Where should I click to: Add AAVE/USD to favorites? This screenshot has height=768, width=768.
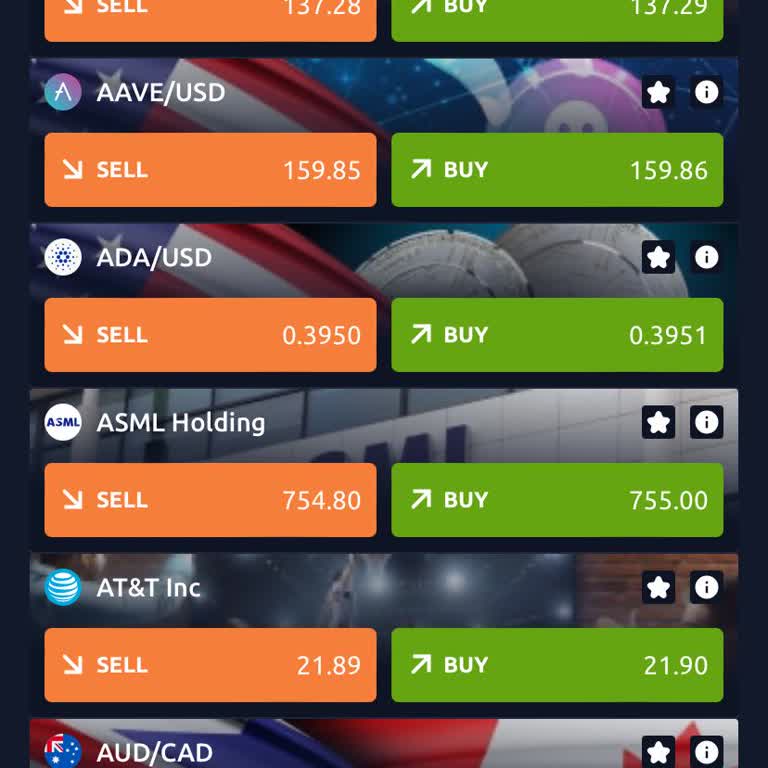click(658, 93)
